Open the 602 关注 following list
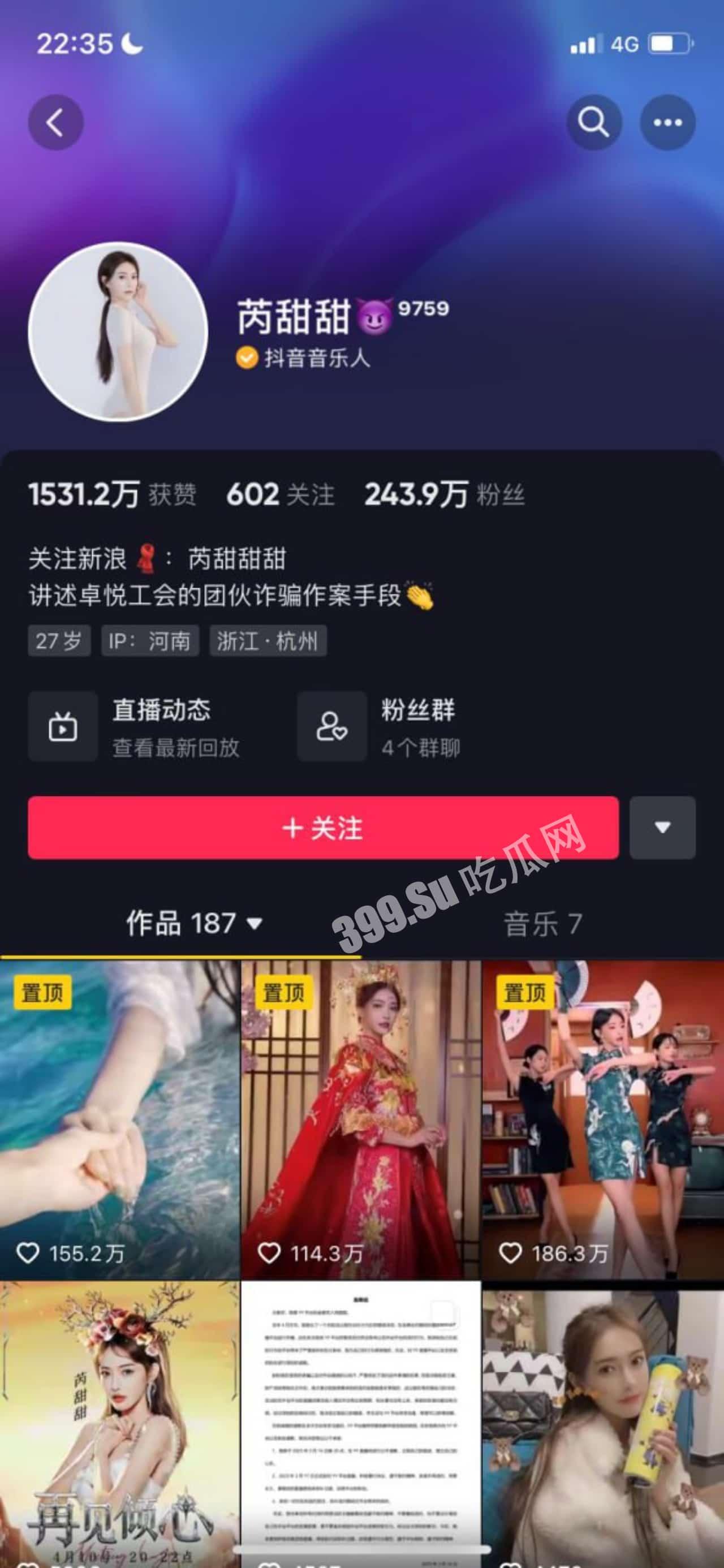The image size is (724, 1568). tap(280, 494)
